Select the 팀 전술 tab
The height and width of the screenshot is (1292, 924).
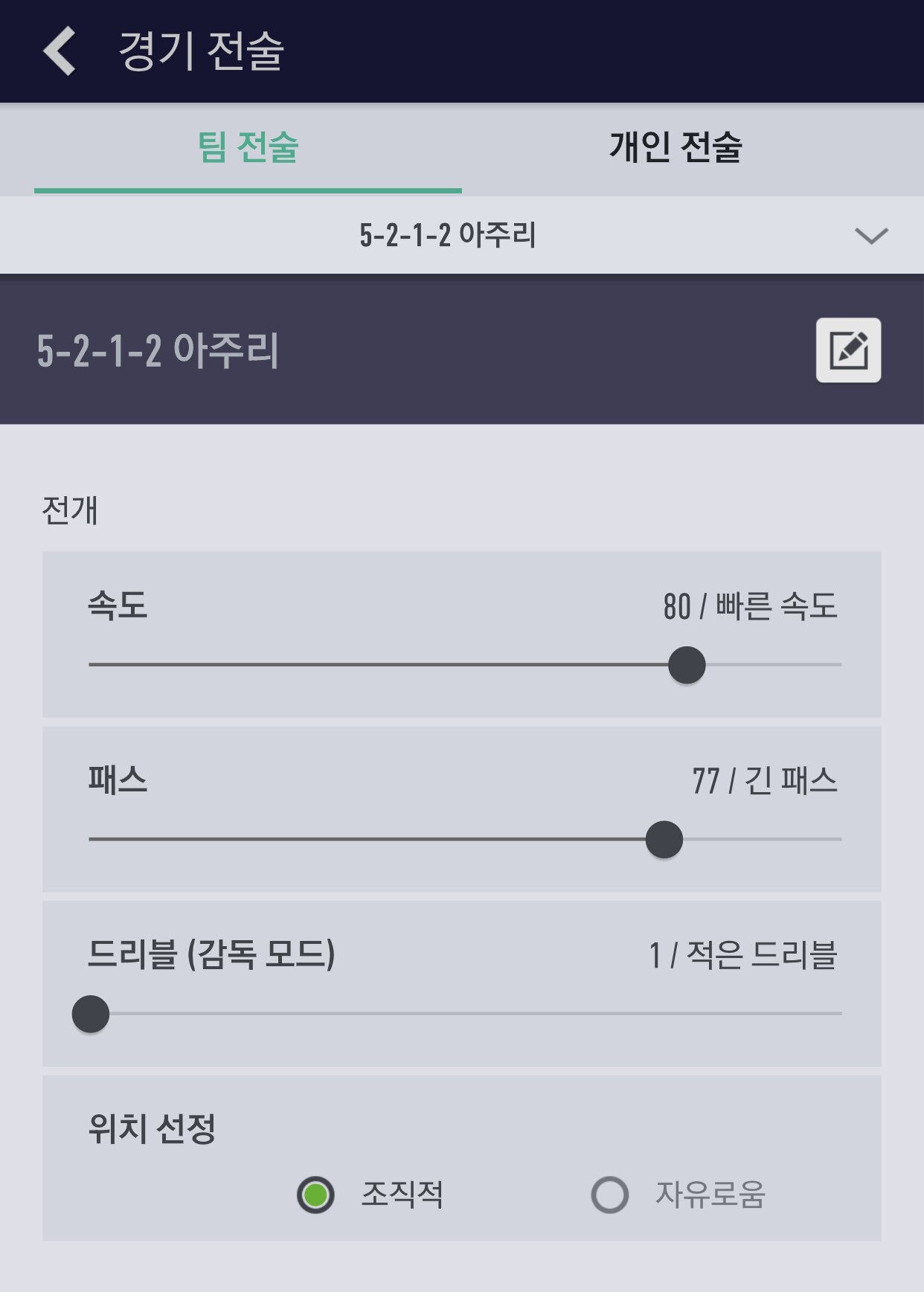[248, 147]
